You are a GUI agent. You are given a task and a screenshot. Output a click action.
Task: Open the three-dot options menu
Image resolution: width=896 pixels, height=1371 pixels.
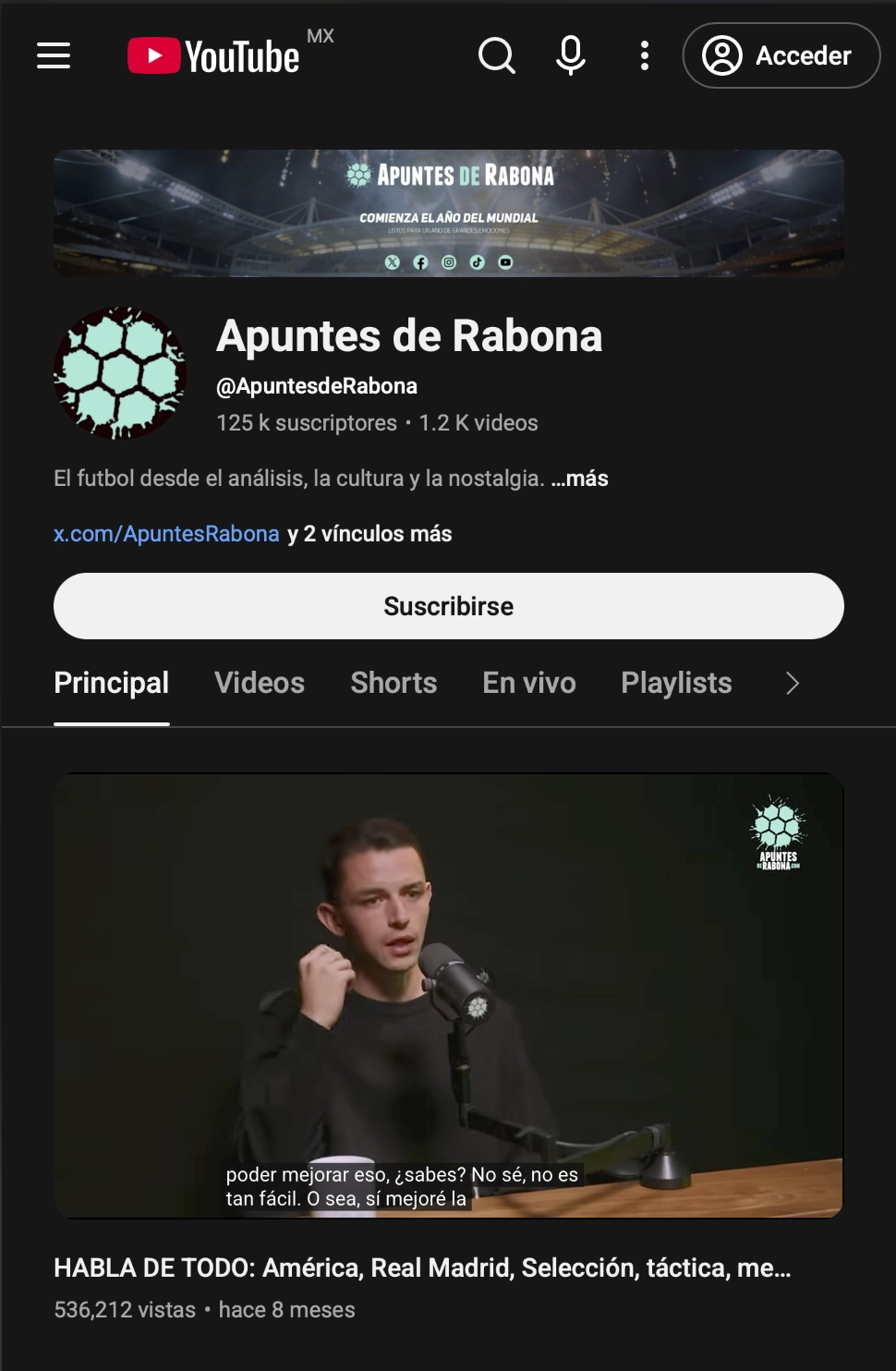point(644,55)
